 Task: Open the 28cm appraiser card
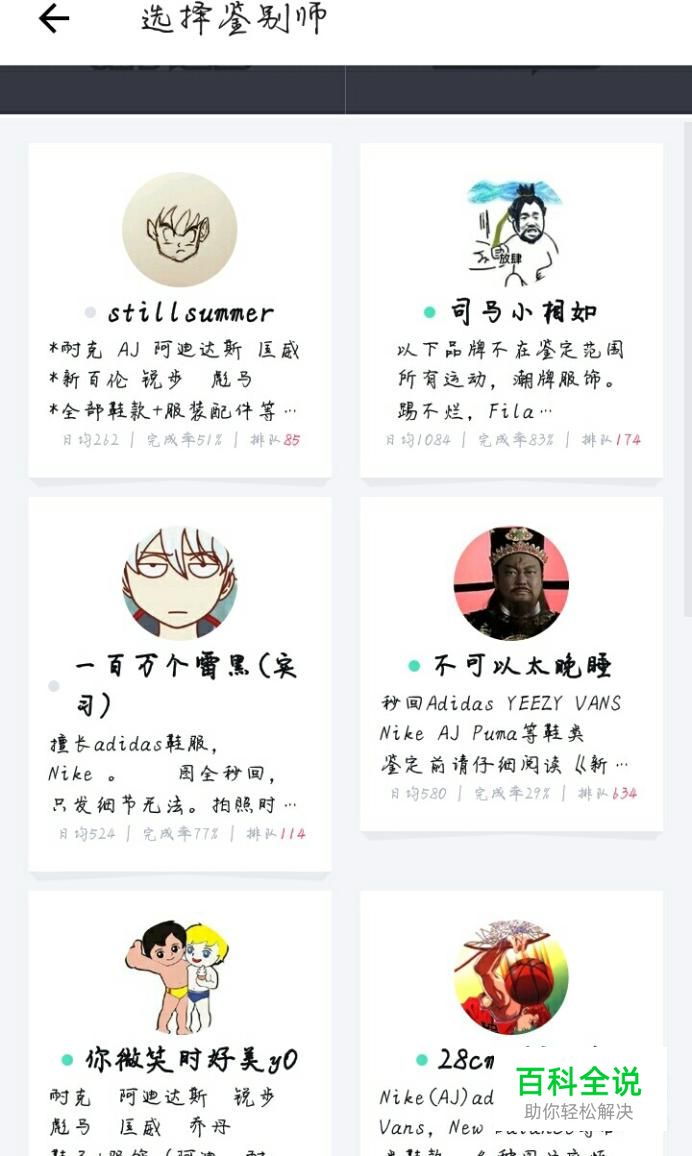[511, 1023]
